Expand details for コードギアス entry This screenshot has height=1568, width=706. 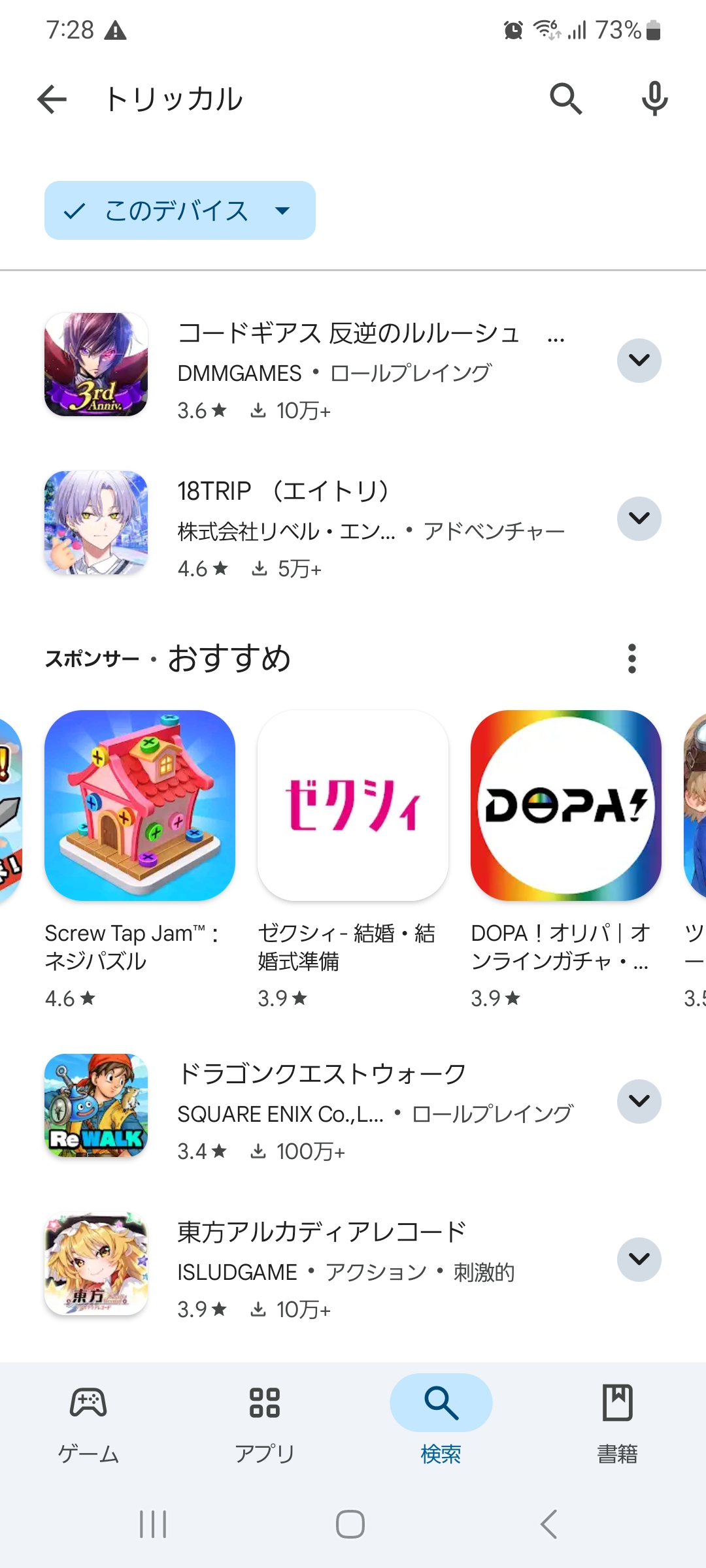(639, 361)
